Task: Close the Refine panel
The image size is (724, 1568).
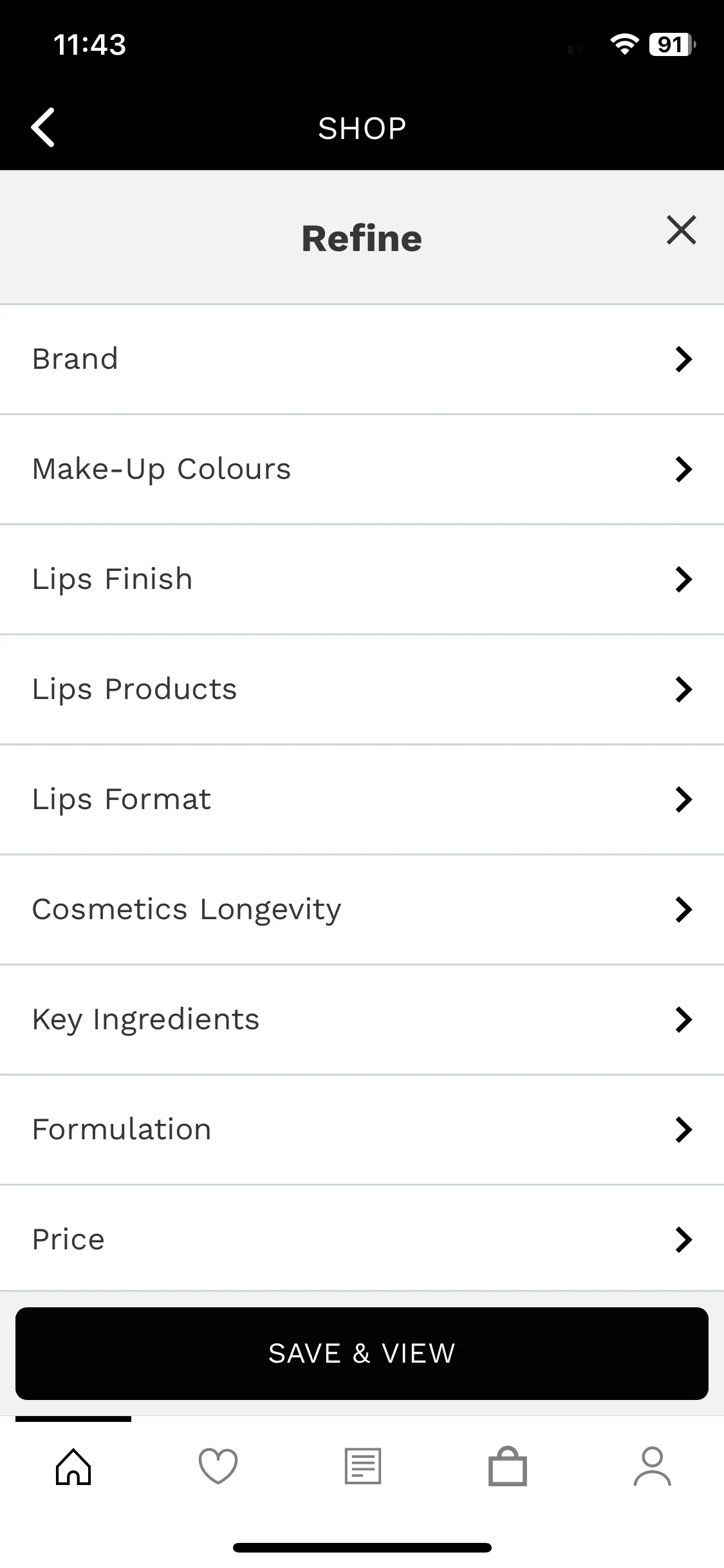Action: [x=681, y=230]
